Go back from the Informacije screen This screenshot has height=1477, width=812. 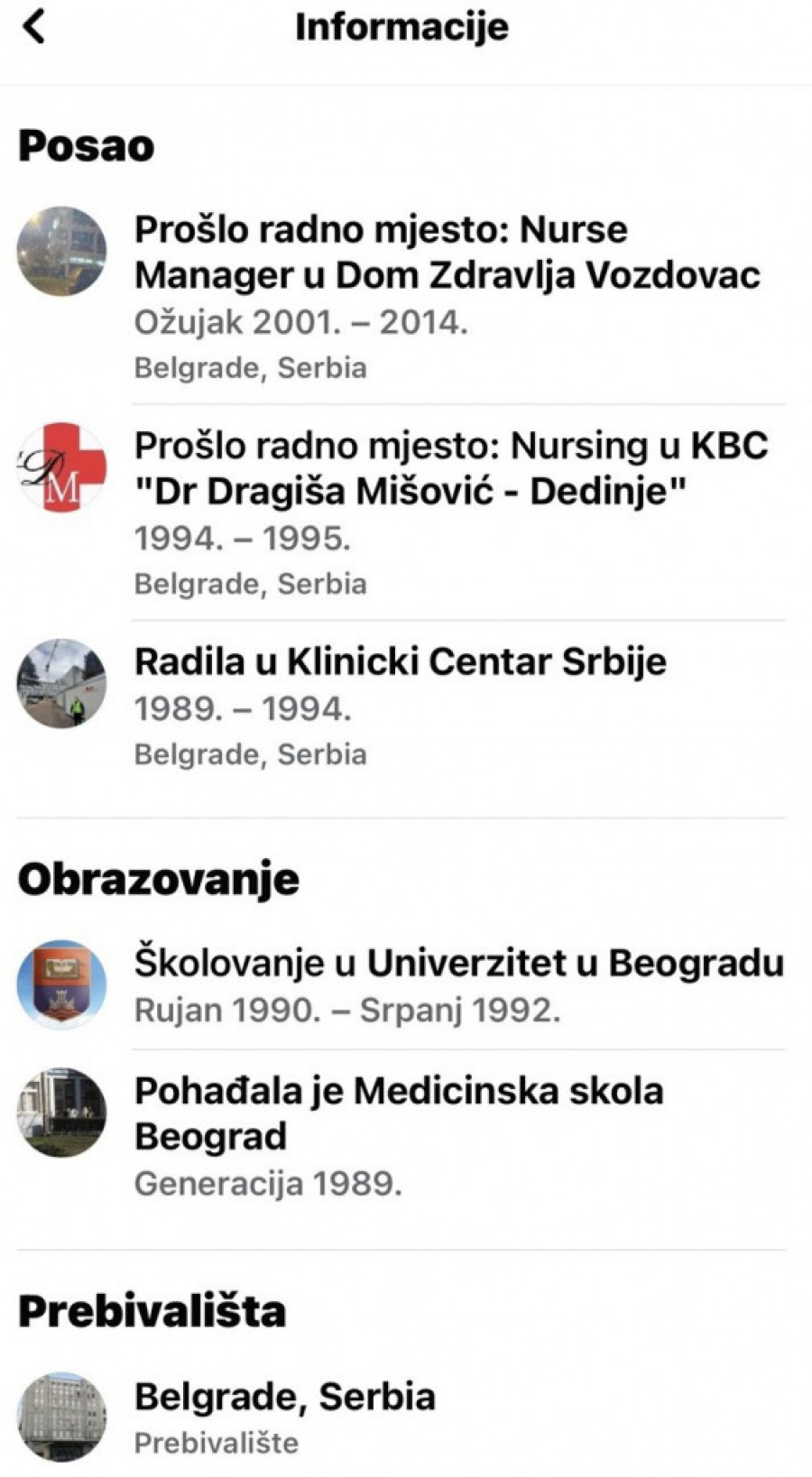34,26
